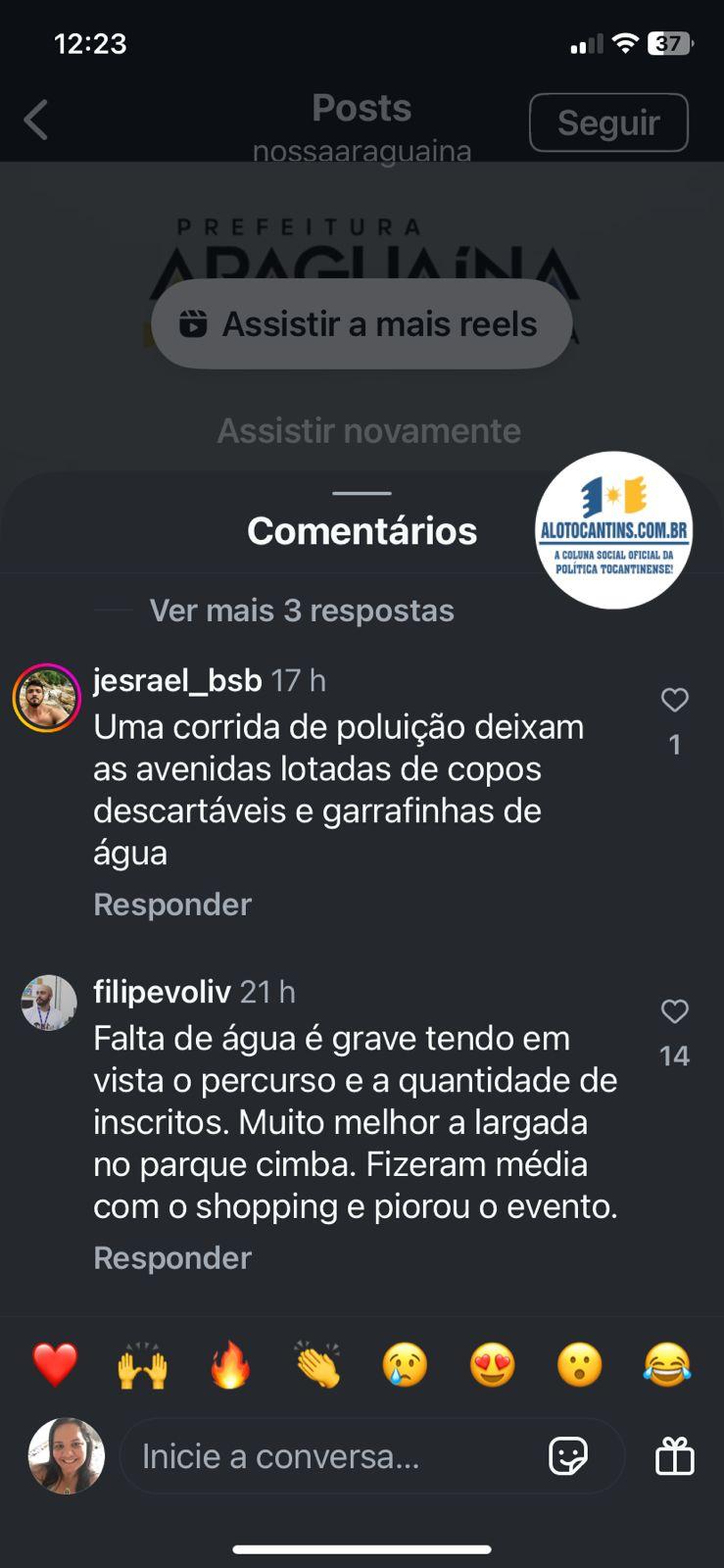Send the laughing with tears emoji
This screenshot has width=724, height=1568.
coord(667,1364)
